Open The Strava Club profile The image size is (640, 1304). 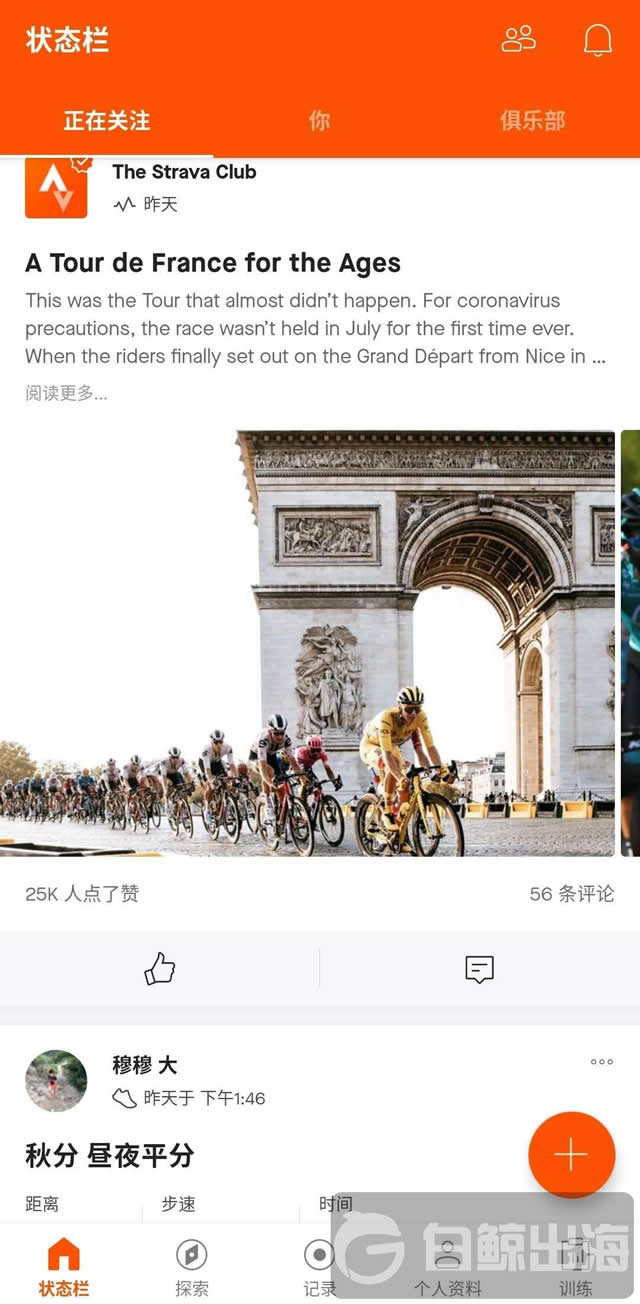pos(184,172)
